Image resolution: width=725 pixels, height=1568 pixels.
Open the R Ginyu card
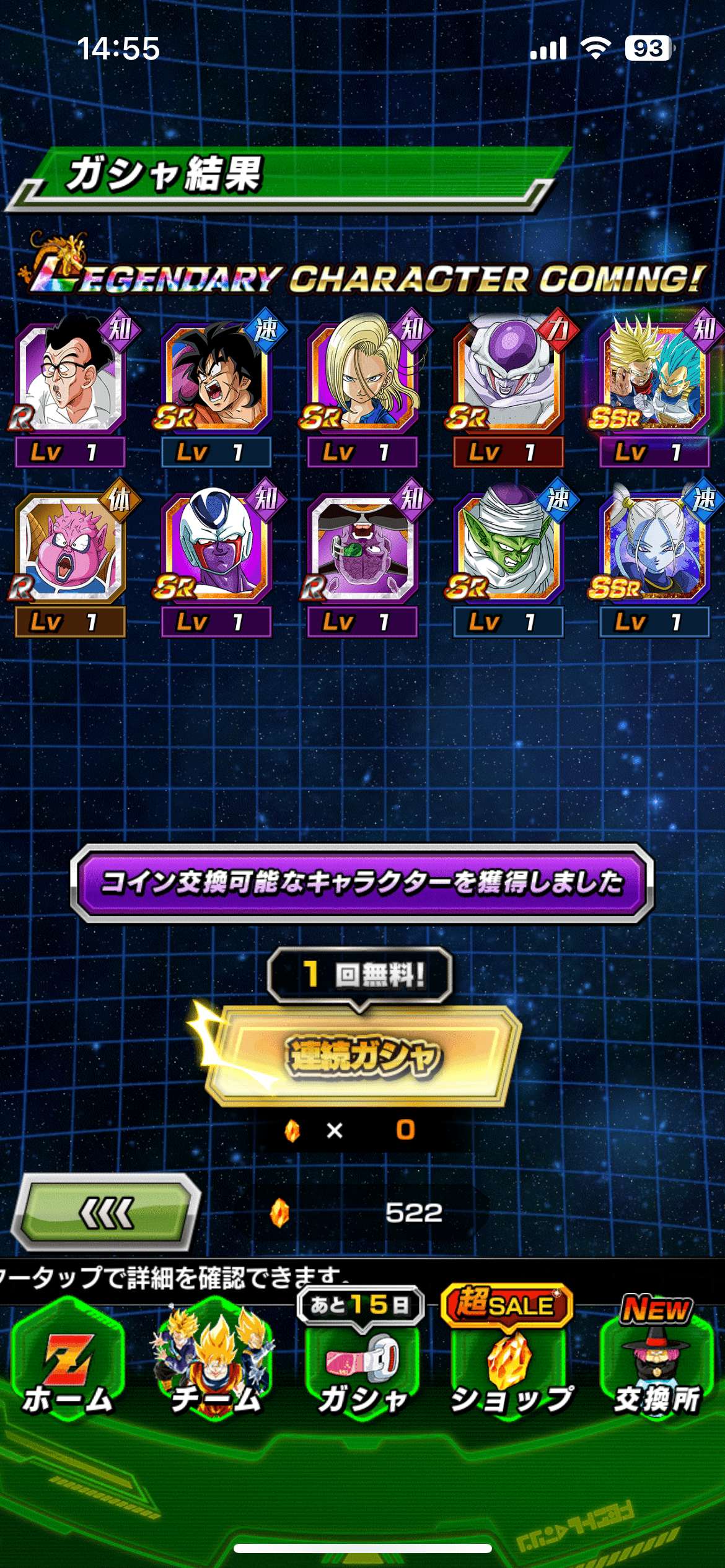click(362, 548)
